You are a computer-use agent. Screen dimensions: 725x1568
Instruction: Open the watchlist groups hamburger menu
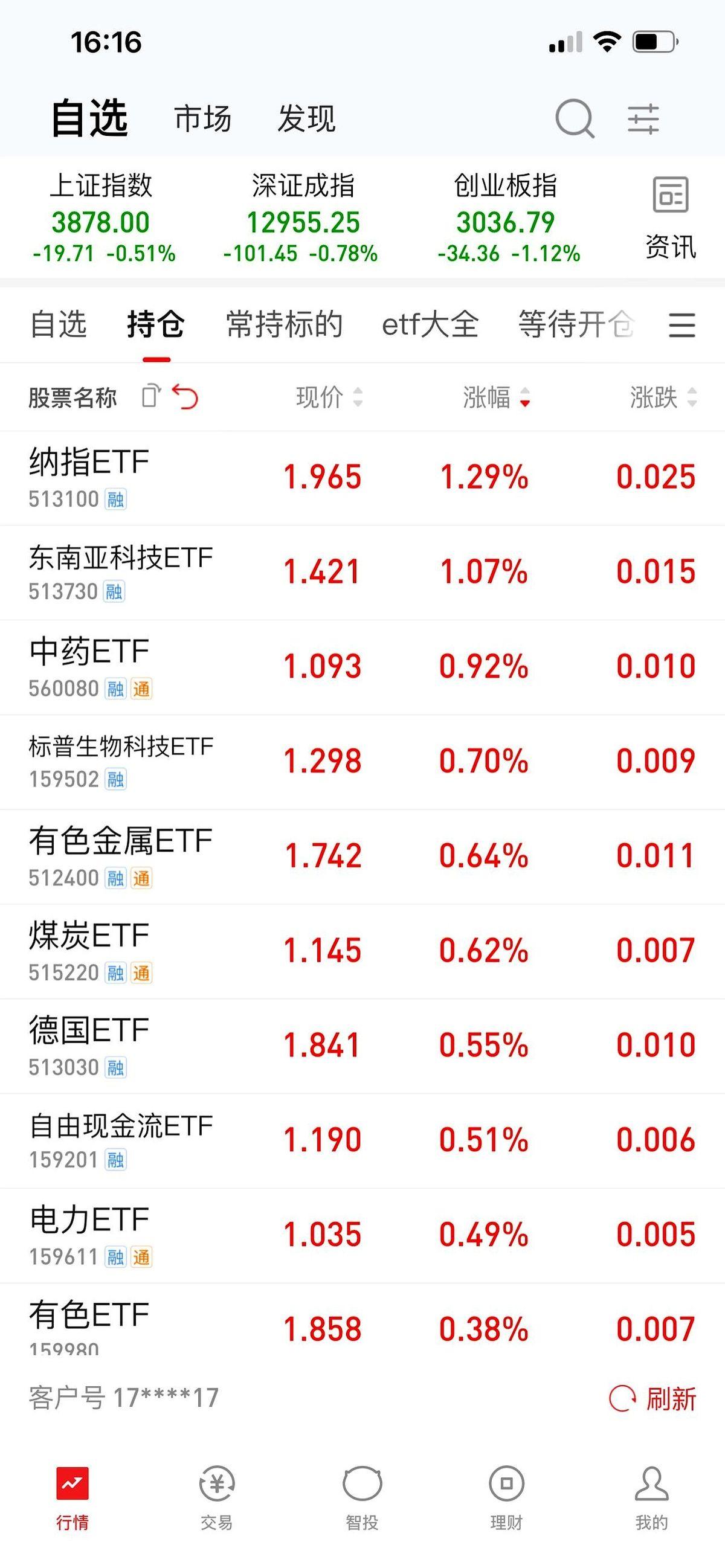tap(681, 324)
